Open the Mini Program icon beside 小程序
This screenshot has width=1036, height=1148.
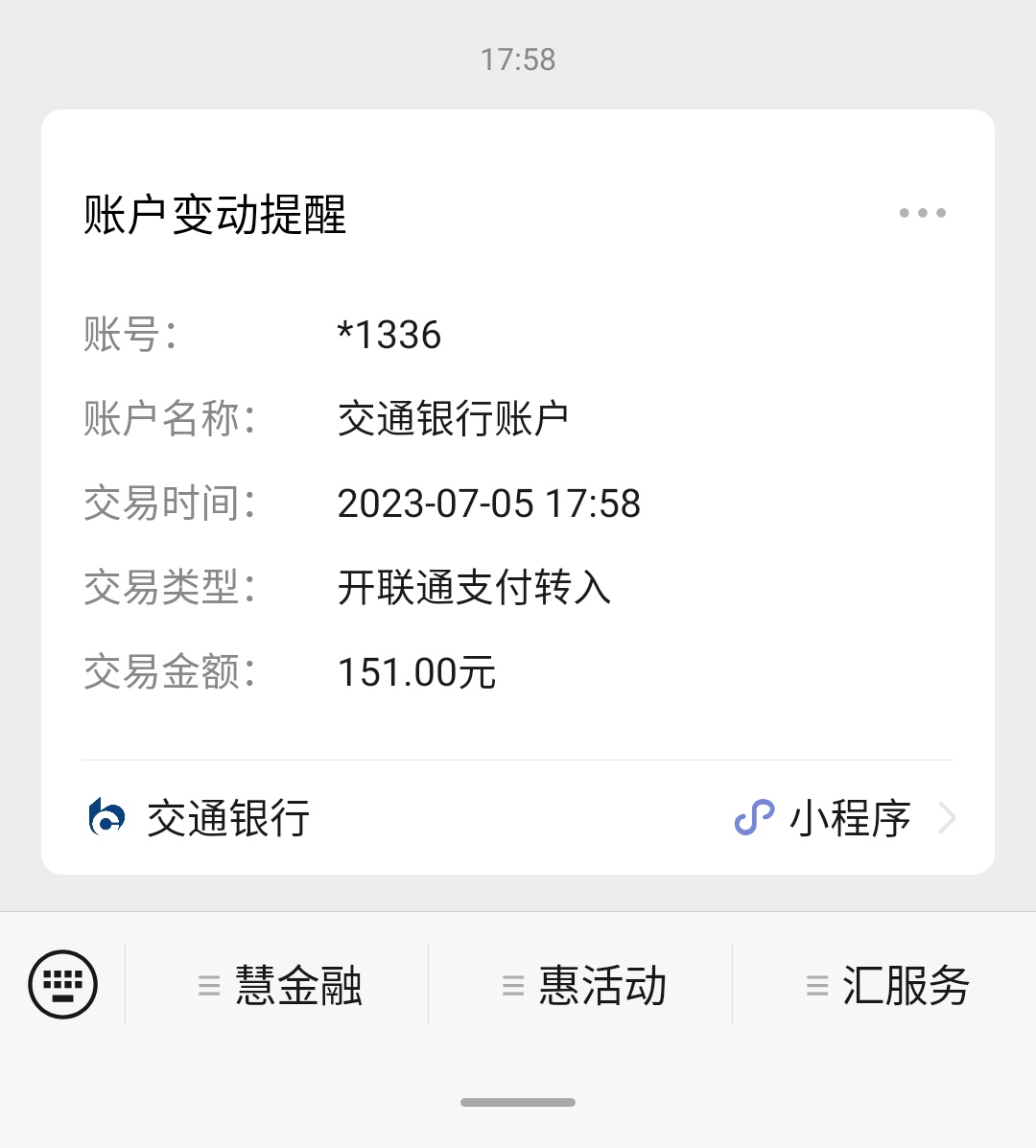point(754,818)
